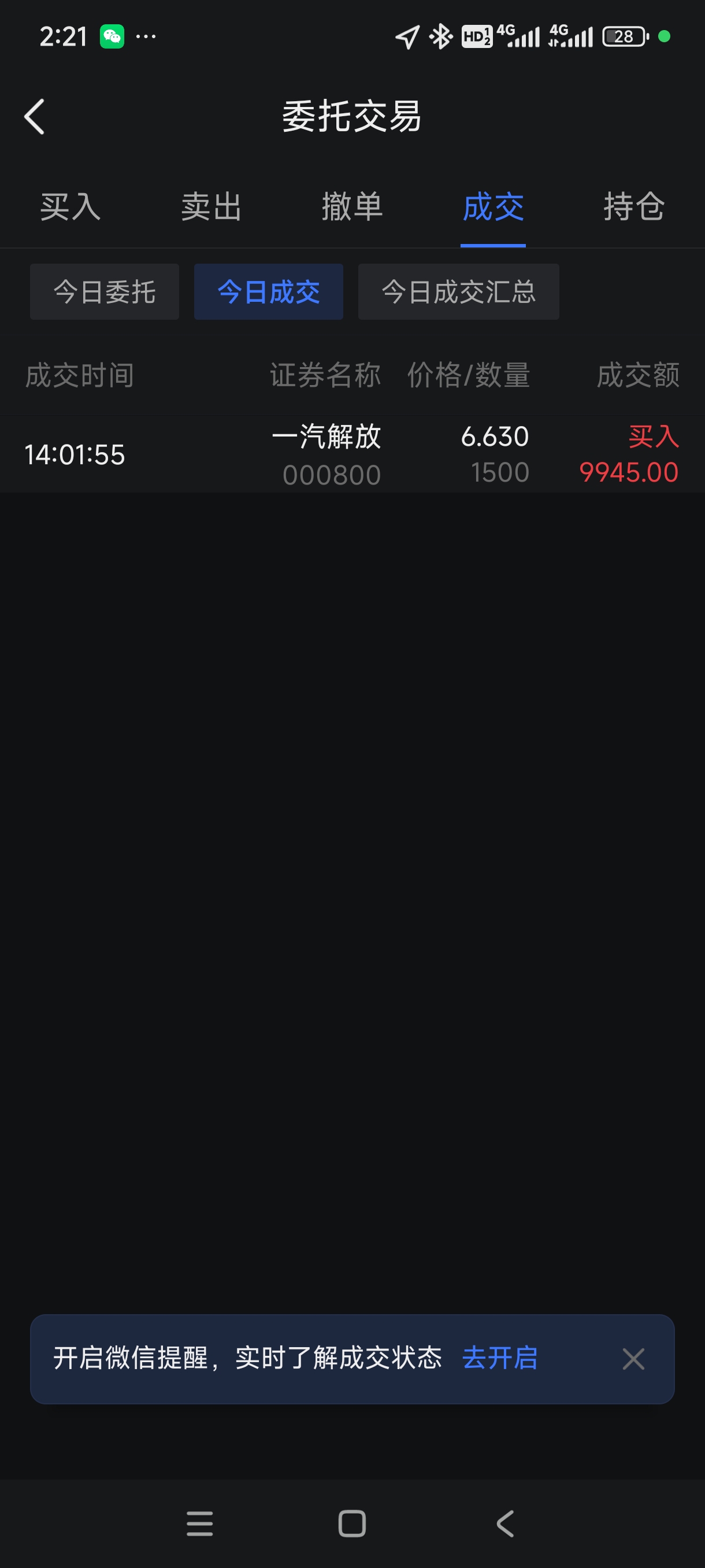Image resolution: width=705 pixels, height=1568 pixels.
Task: Select the 今日成交 filter
Action: coord(268,292)
